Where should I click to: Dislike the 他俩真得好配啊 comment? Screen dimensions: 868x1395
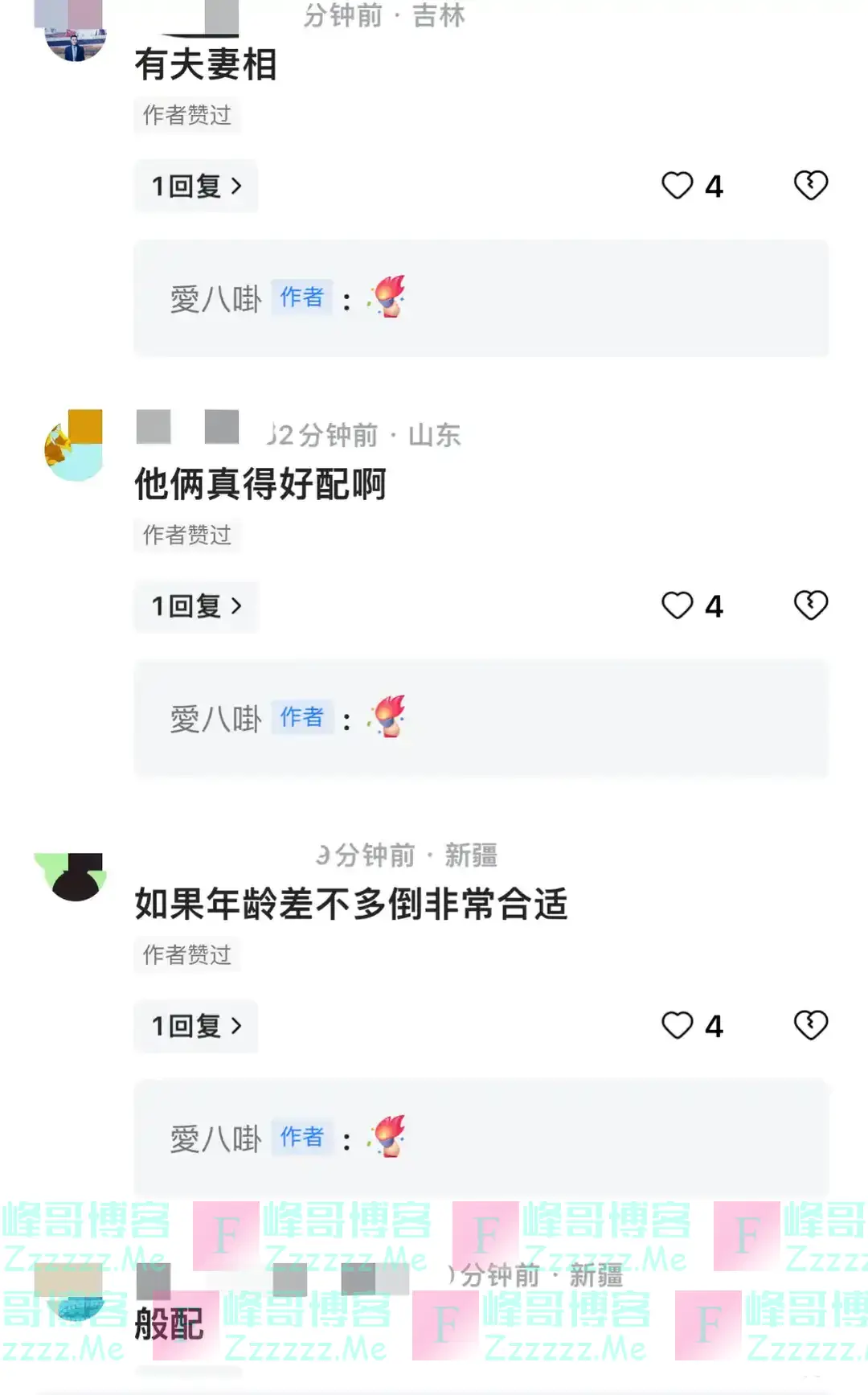pos(810,605)
